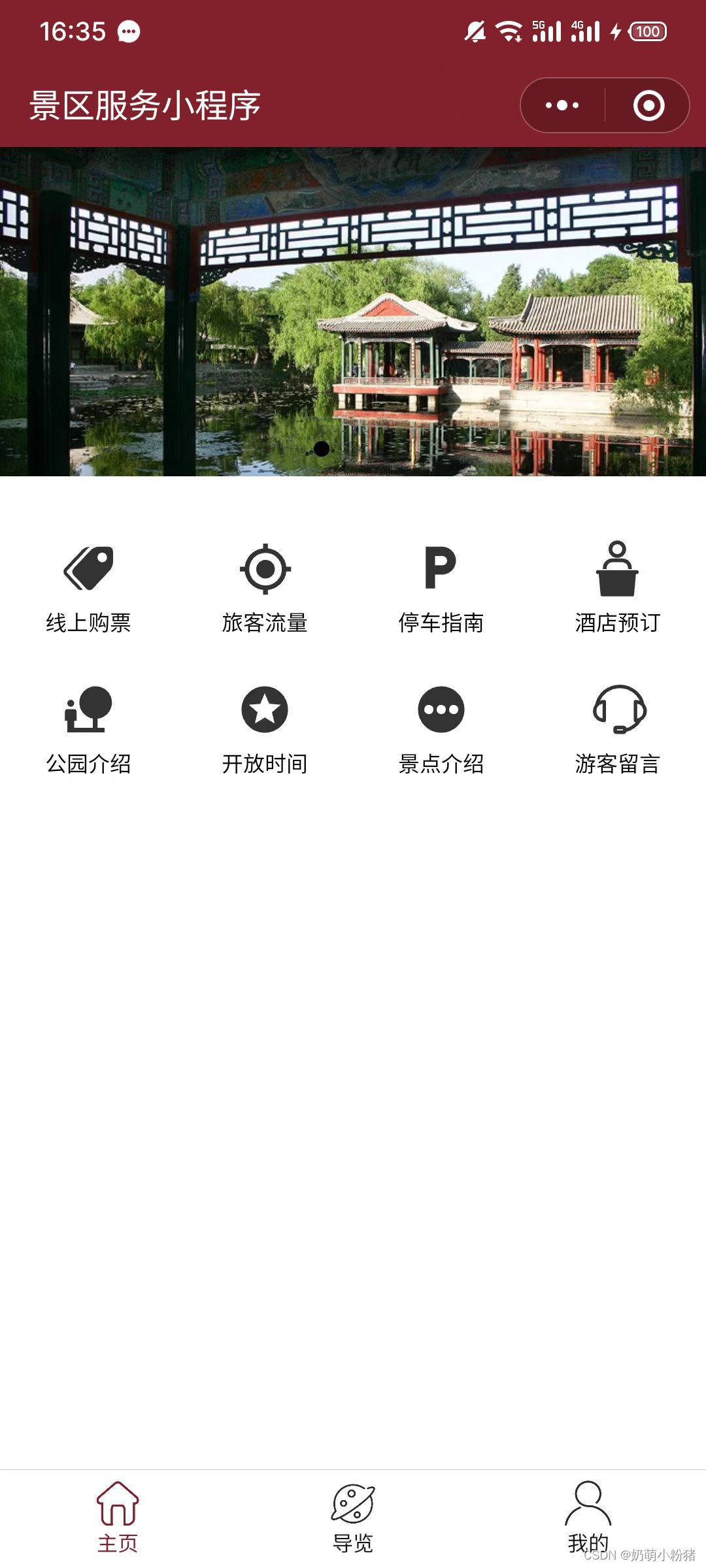Open the mini program more-options menu

(x=562, y=105)
